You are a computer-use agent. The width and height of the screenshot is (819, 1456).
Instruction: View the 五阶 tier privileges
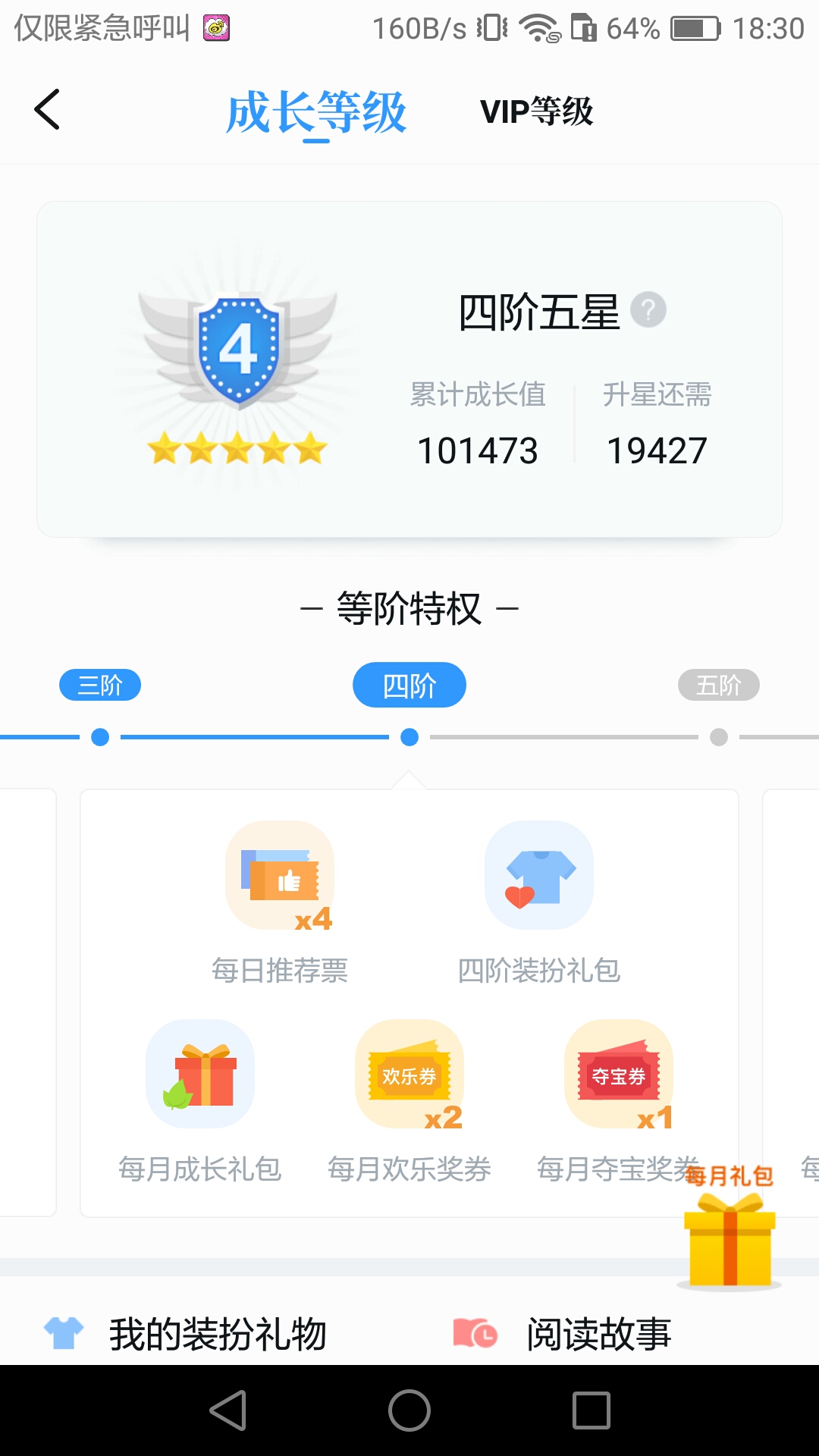point(718,685)
